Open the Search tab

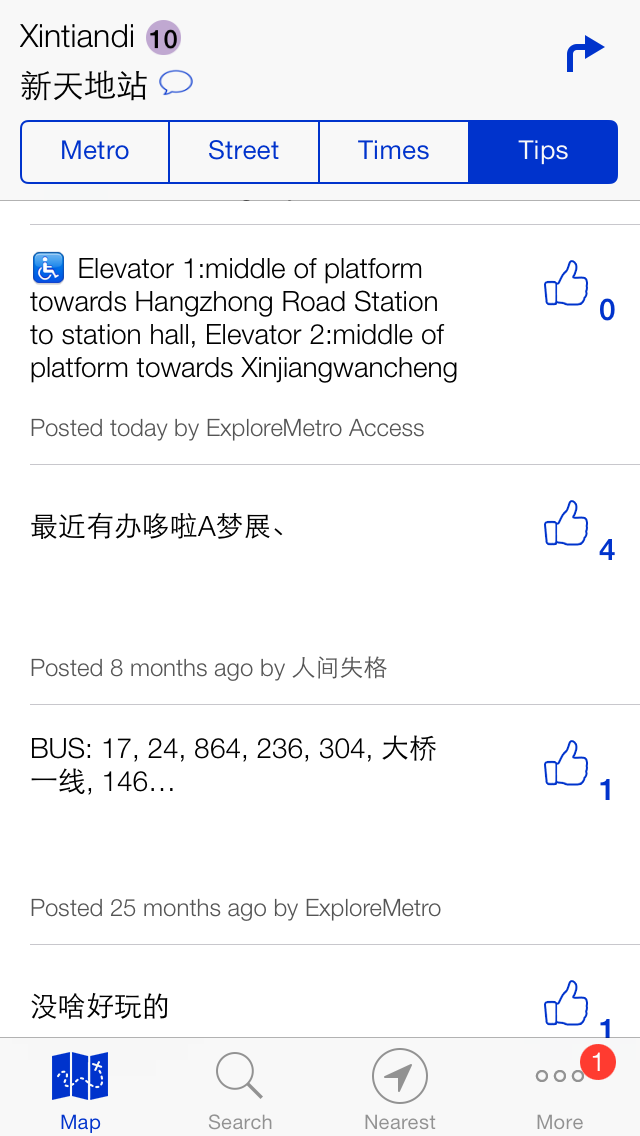coord(240,1089)
